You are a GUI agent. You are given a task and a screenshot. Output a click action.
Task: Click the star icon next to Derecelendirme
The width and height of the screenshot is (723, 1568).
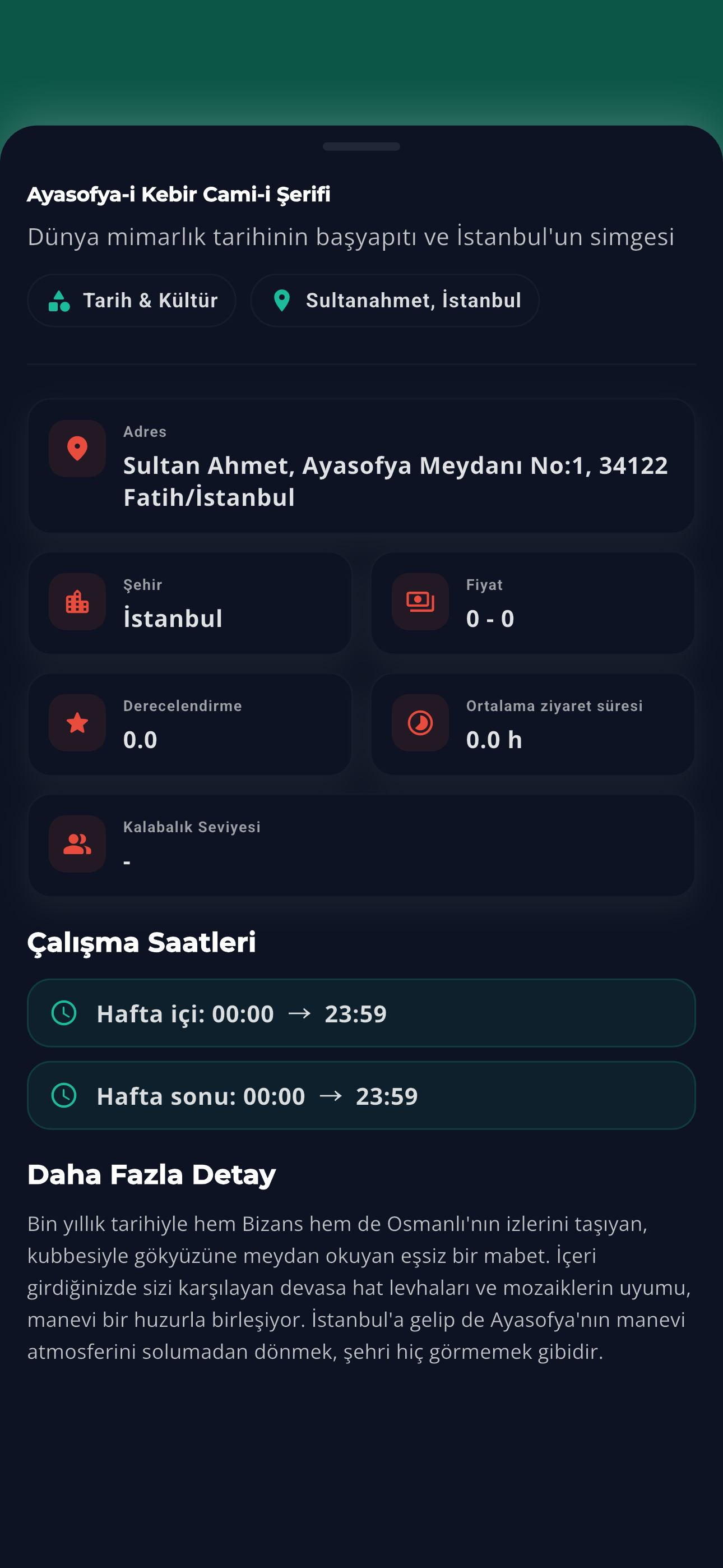(x=77, y=723)
